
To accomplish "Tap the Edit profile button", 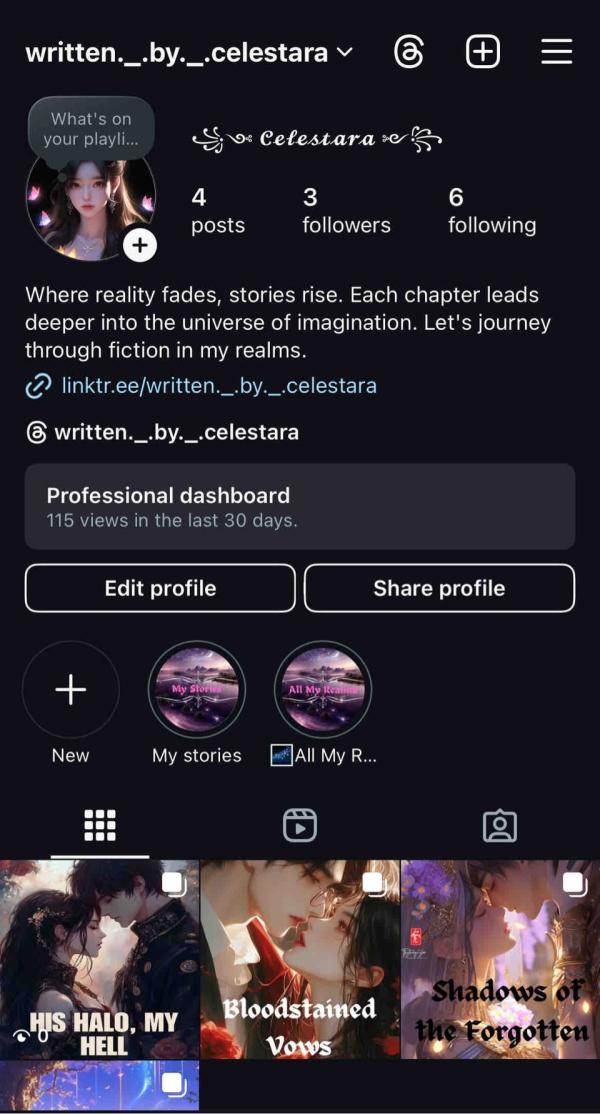I will [160, 588].
